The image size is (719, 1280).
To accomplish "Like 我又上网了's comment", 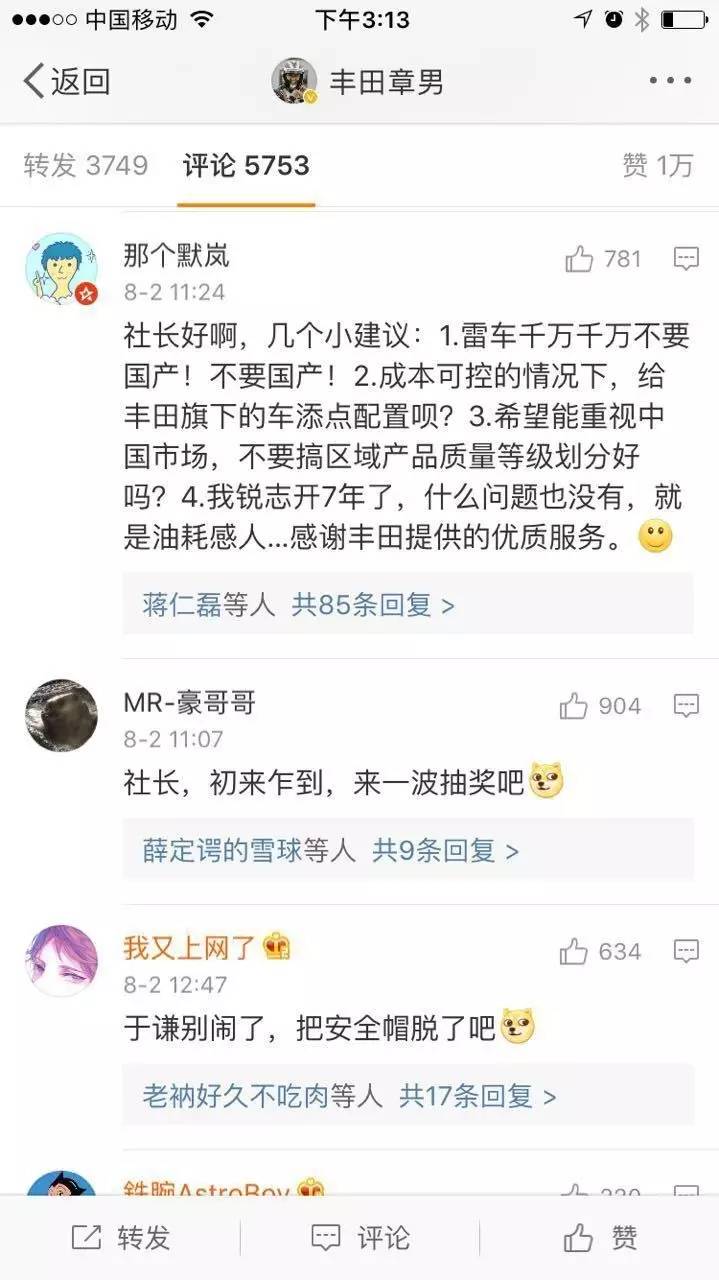I will point(574,952).
